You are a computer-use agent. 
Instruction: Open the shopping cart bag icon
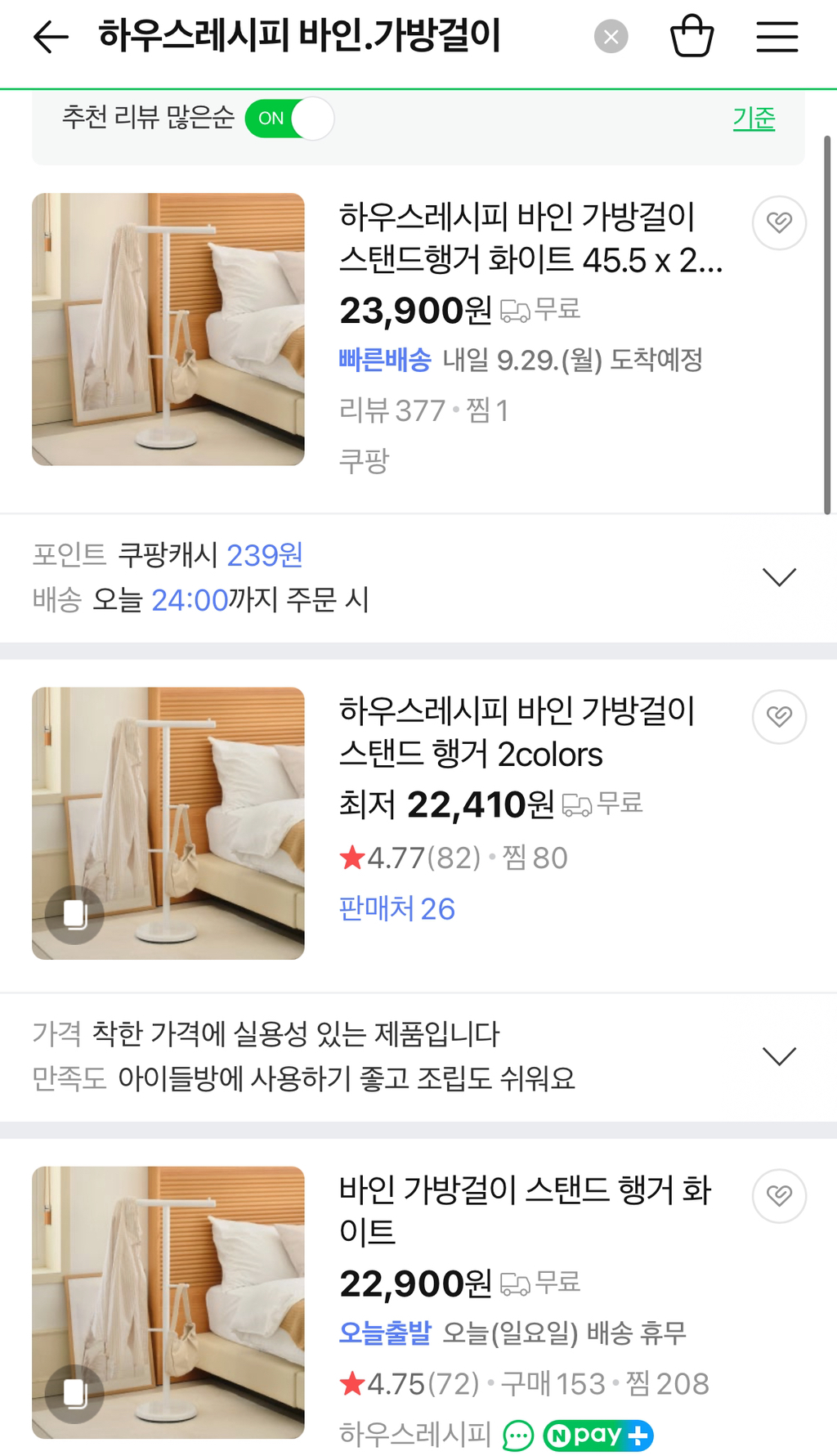692,36
